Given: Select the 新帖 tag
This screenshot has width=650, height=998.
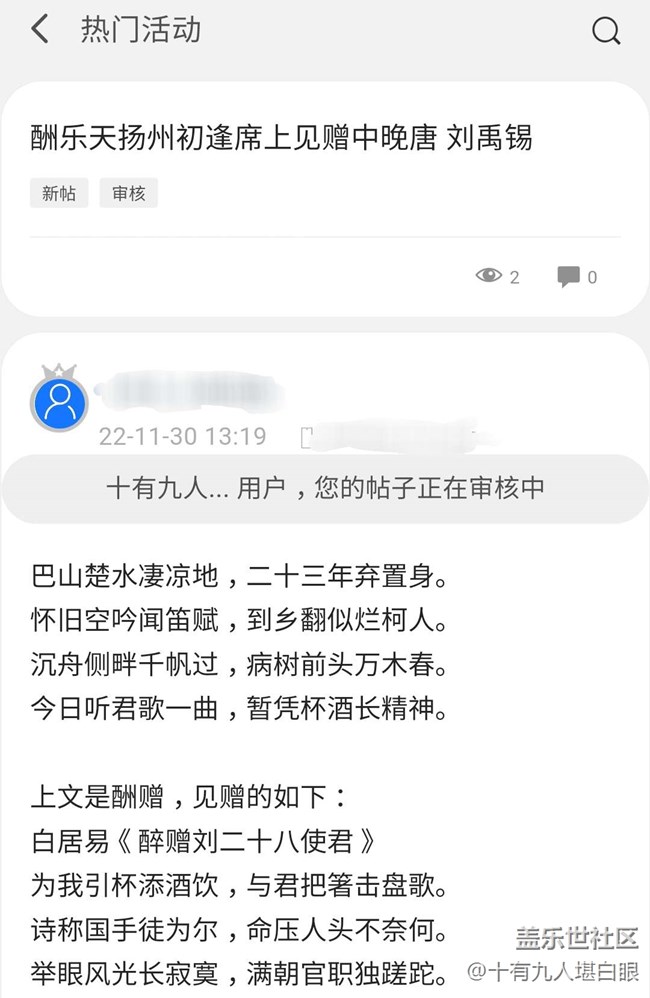Looking at the screenshot, I should tap(59, 193).
